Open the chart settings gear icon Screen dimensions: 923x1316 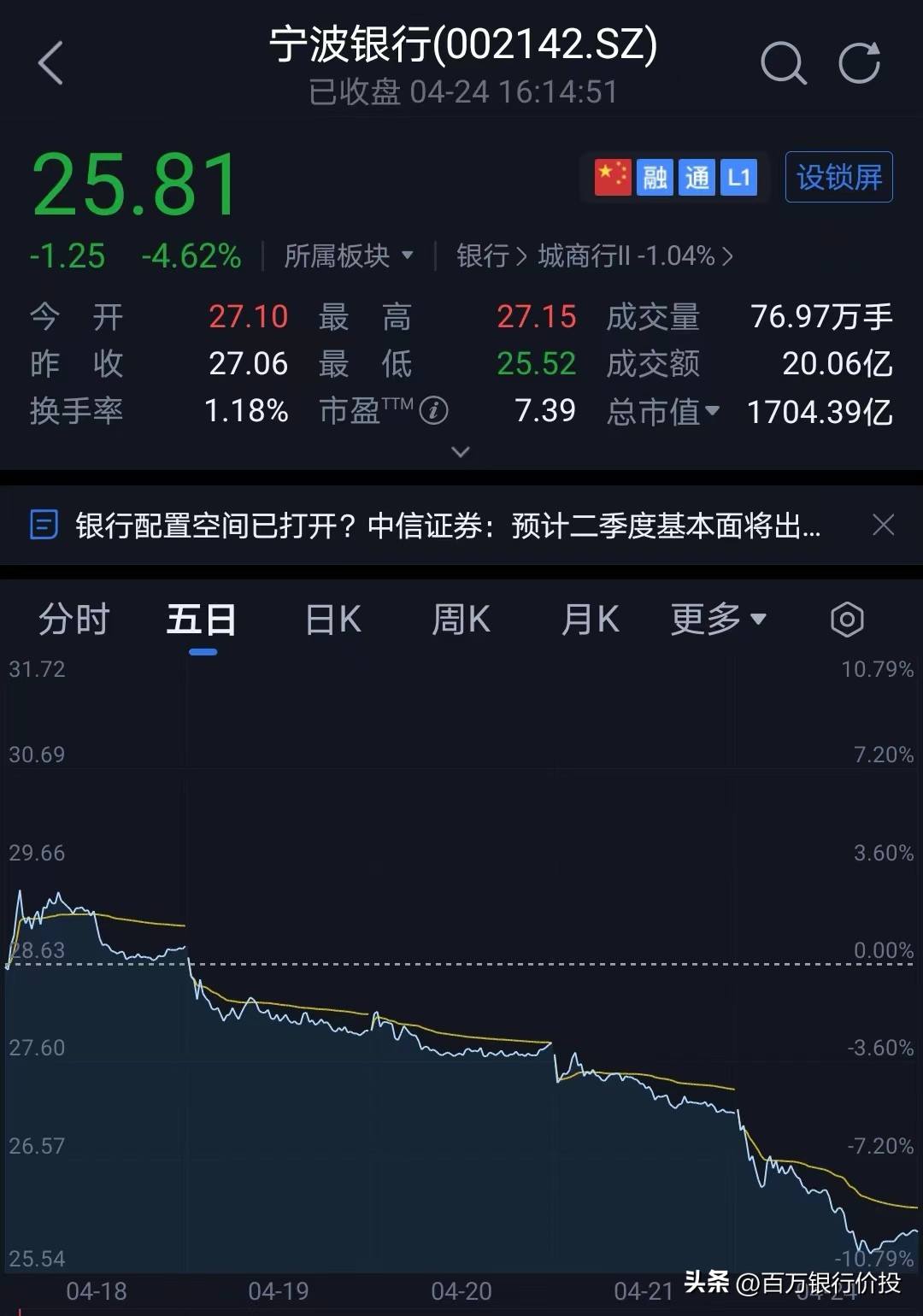(x=847, y=620)
